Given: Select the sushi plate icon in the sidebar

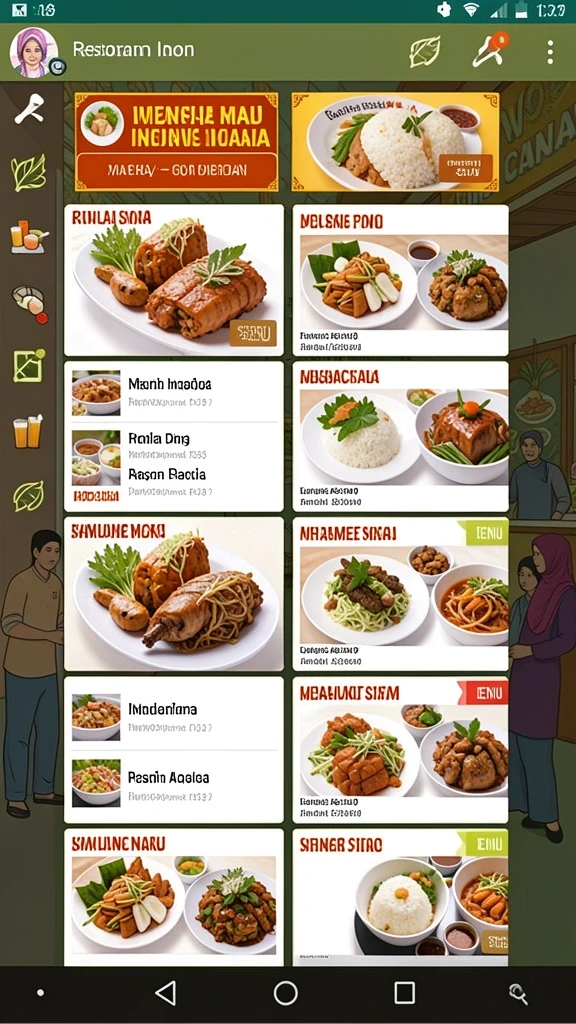Looking at the screenshot, I should pyautogui.click(x=30, y=304).
